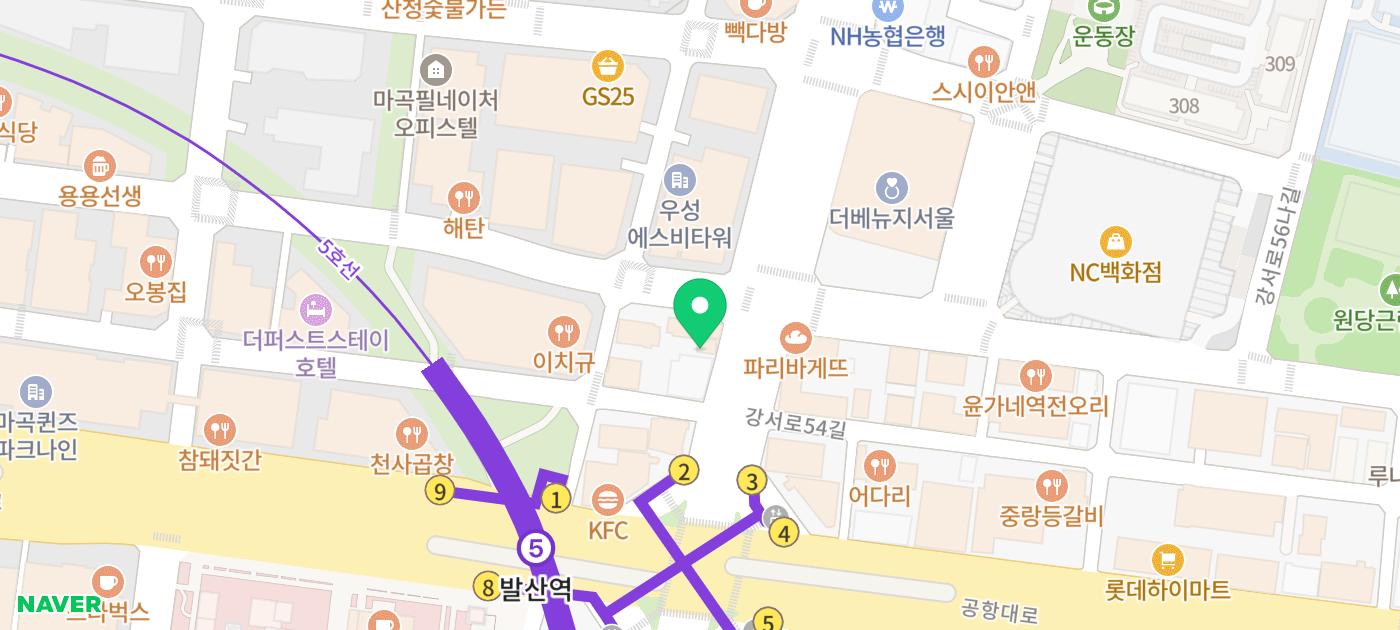
Task: Select the NC백화점 shopping marker
Action: pos(1115,242)
